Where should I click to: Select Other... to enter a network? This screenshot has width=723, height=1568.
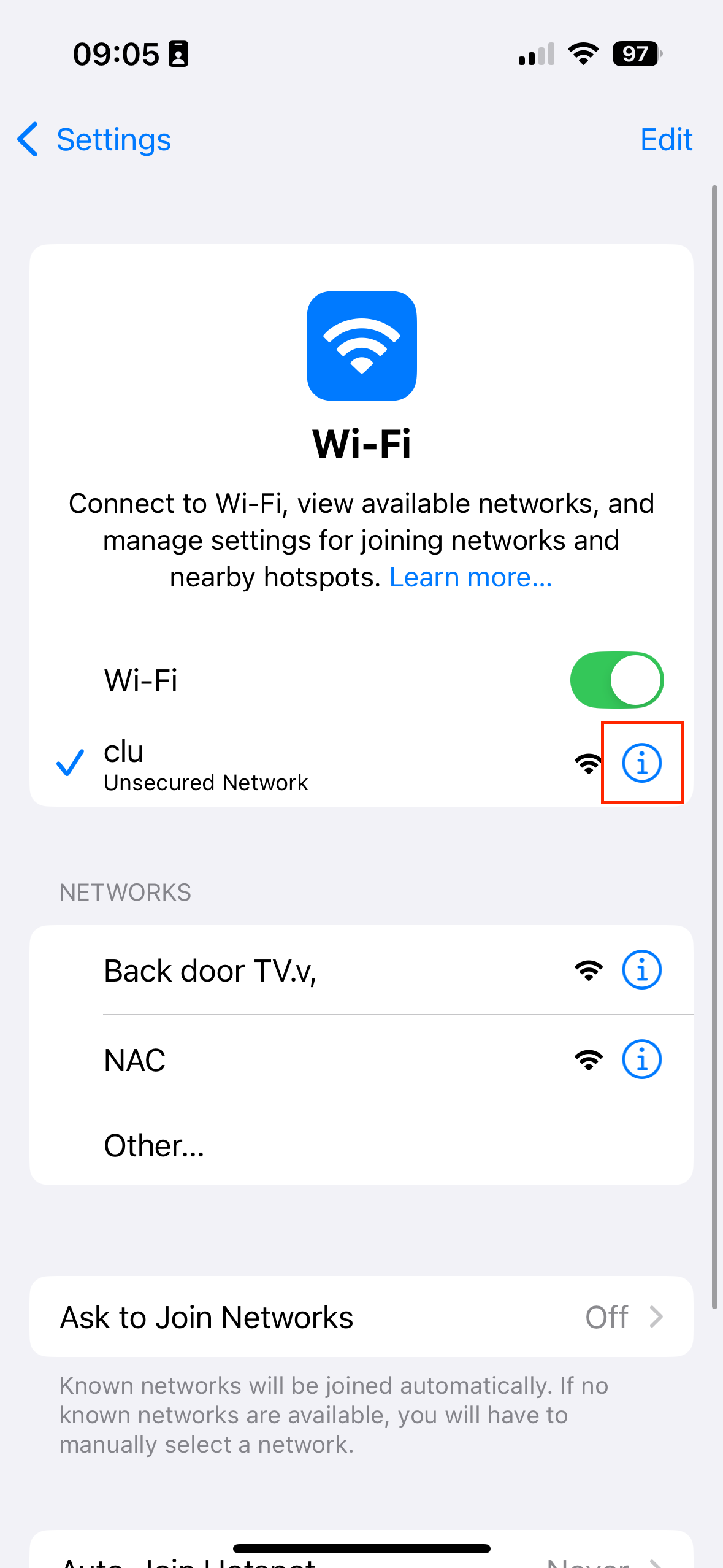[155, 1145]
